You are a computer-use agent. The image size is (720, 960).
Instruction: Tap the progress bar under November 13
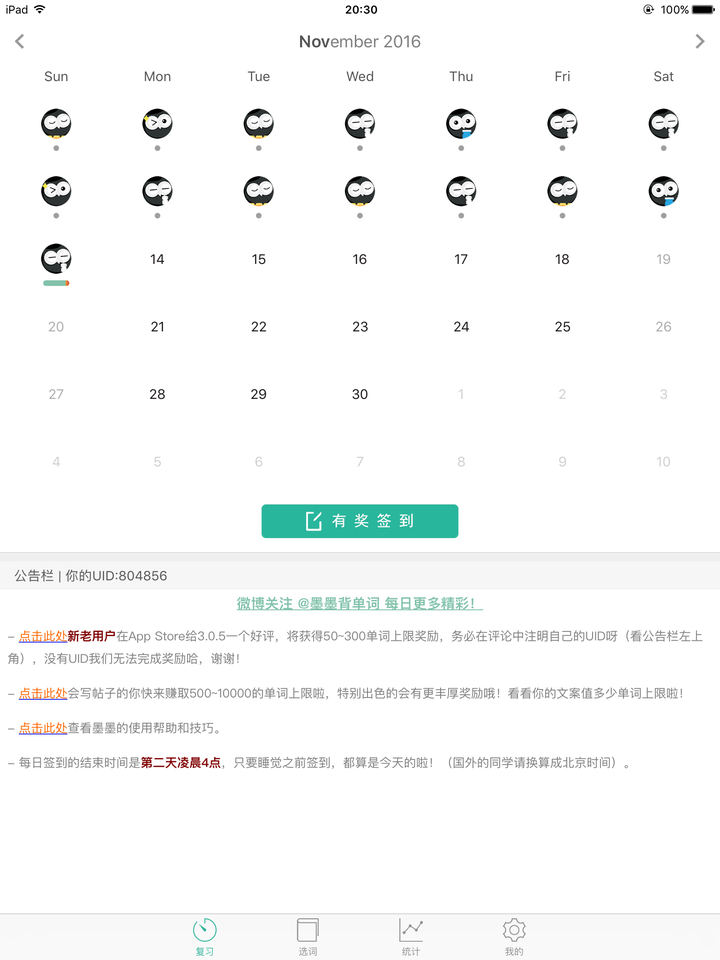[56, 282]
